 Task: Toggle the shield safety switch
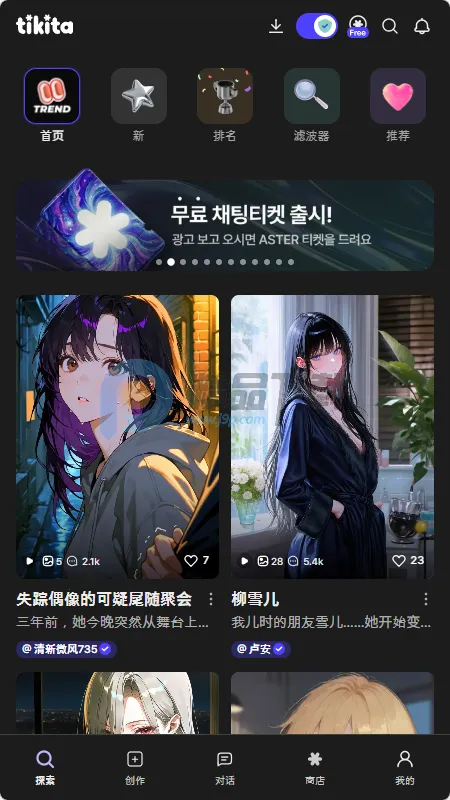[317, 26]
